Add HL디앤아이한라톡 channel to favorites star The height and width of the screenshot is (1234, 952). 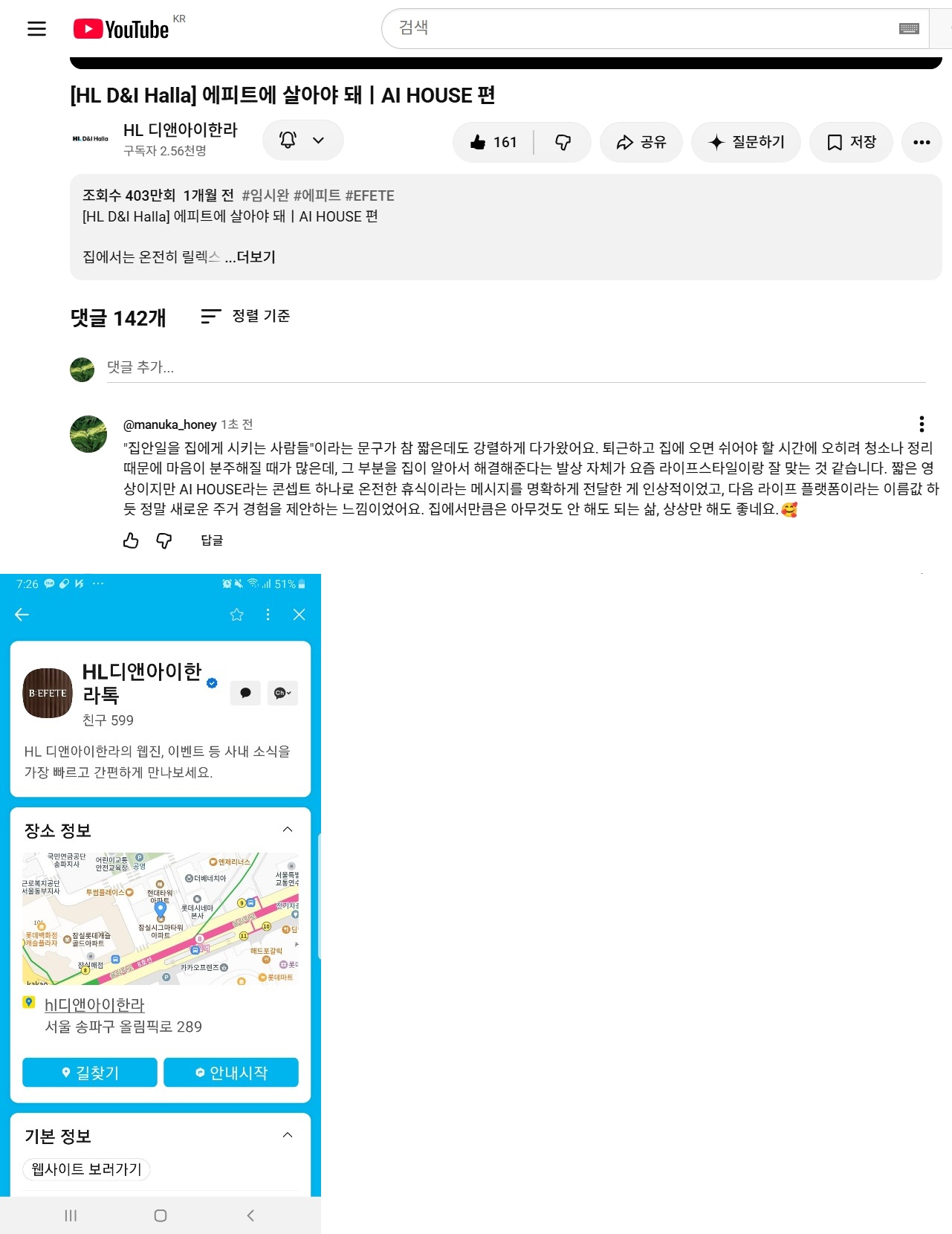(x=236, y=615)
